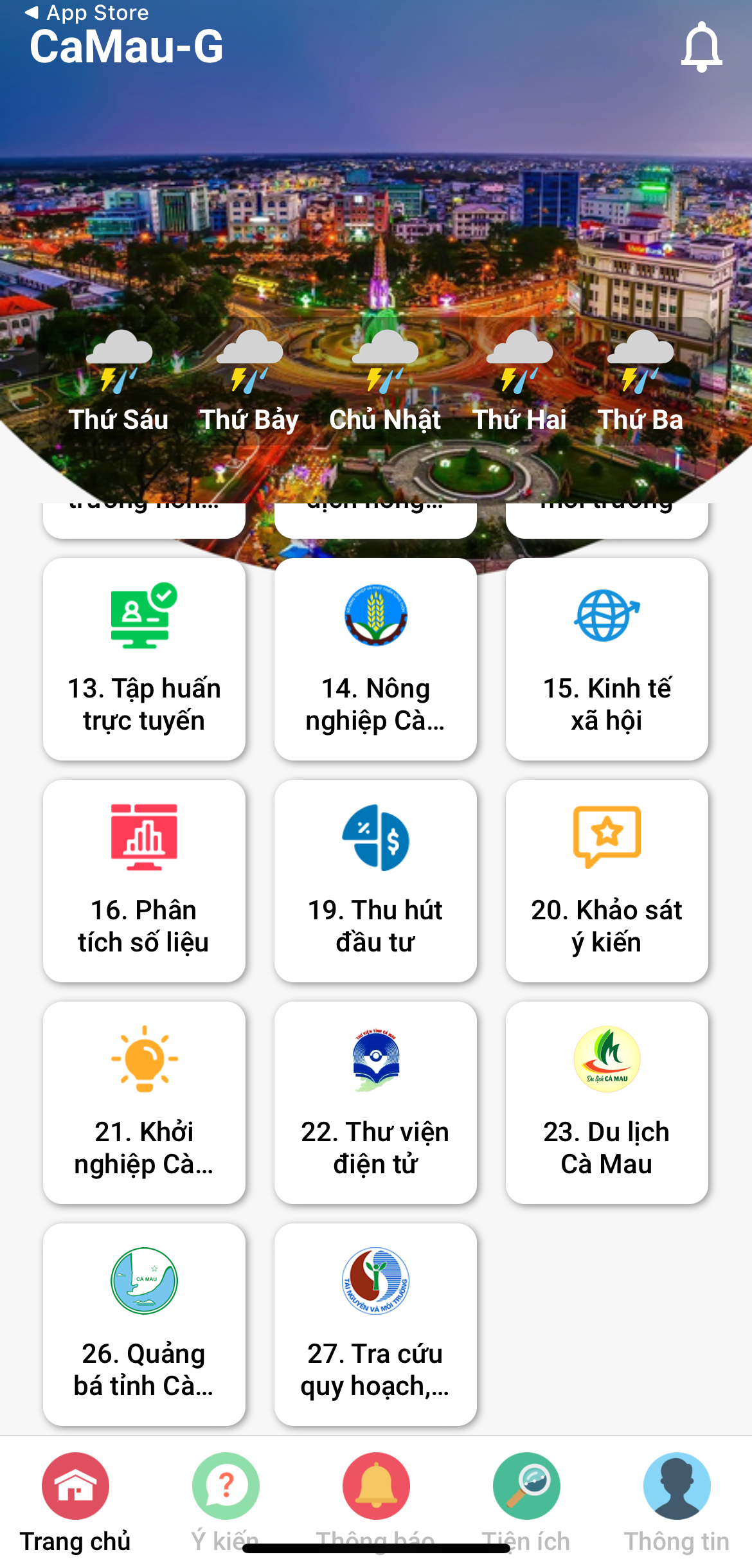Open the 14. Nông nghiệp Cà Mau card
This screenshot has width=752, height=1568.
tap(375, 659)
